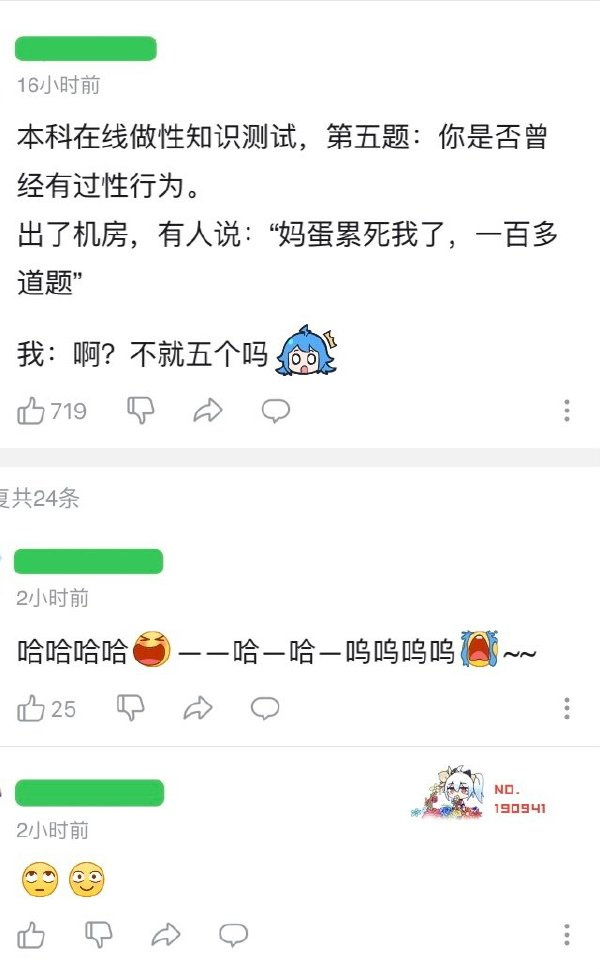Dislike the comment with 719 likes
The height and width of the screenshot is (969, 600).
140,409
